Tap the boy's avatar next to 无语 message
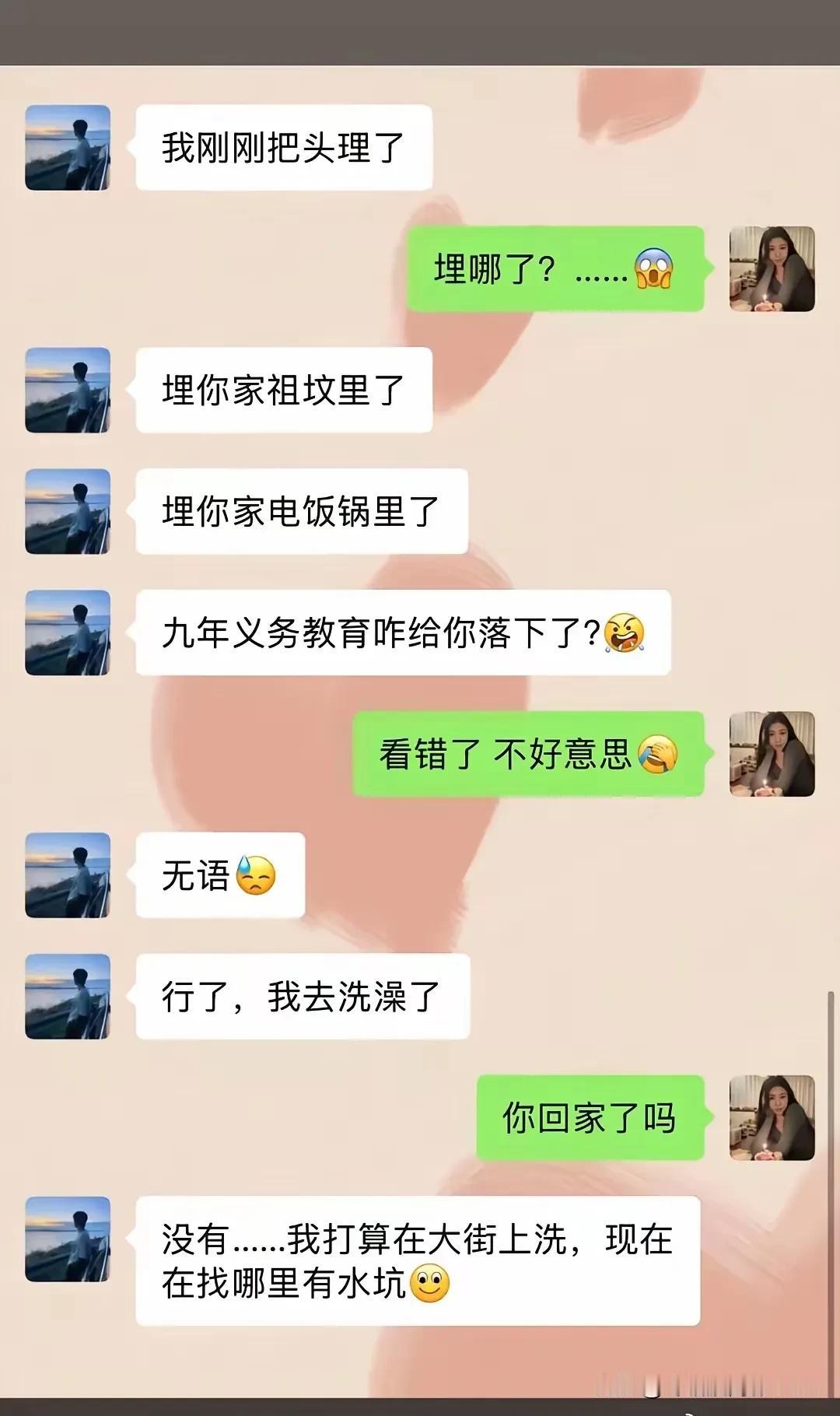840x1416 pixels. [x=67, y=874]
